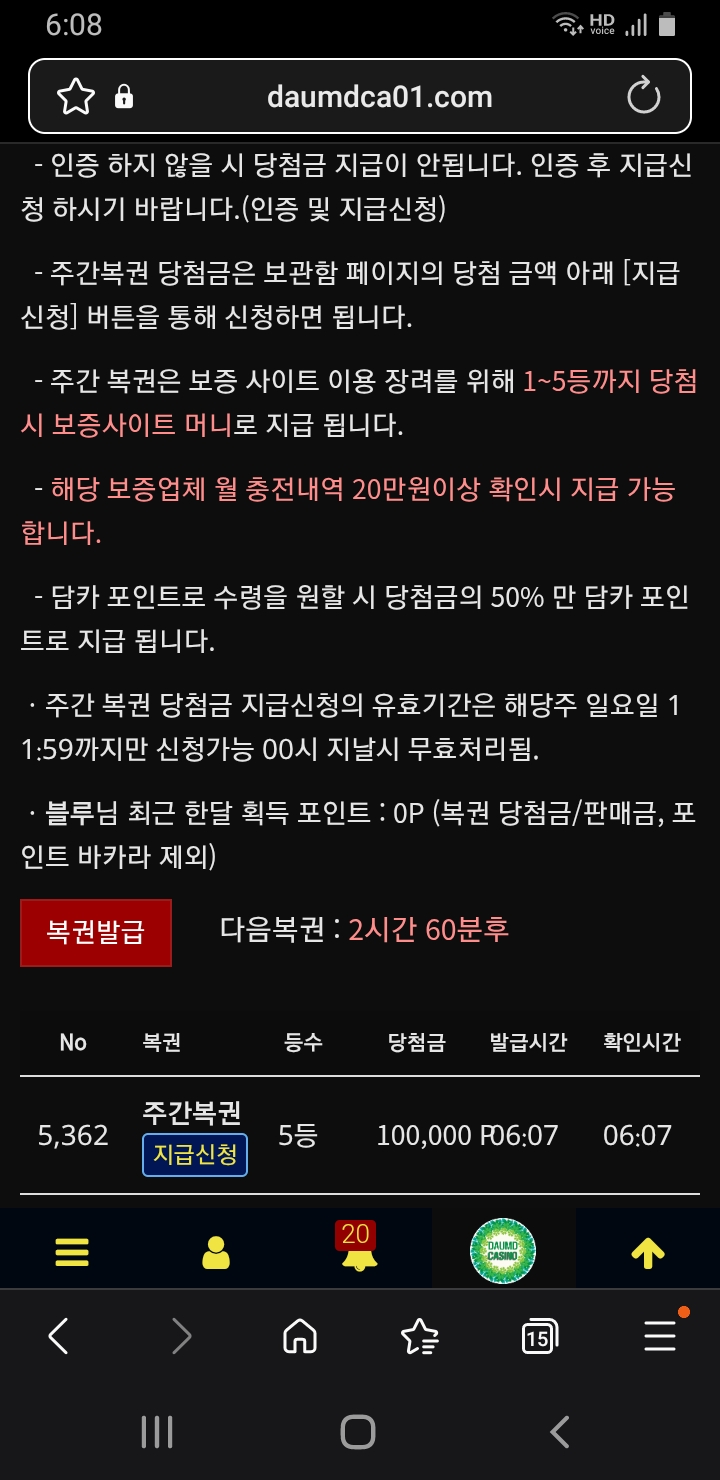Viewport: 720px width, 1480px height.
Task: Reload the page
Action: pyautogui.click(x=643, y=97)
